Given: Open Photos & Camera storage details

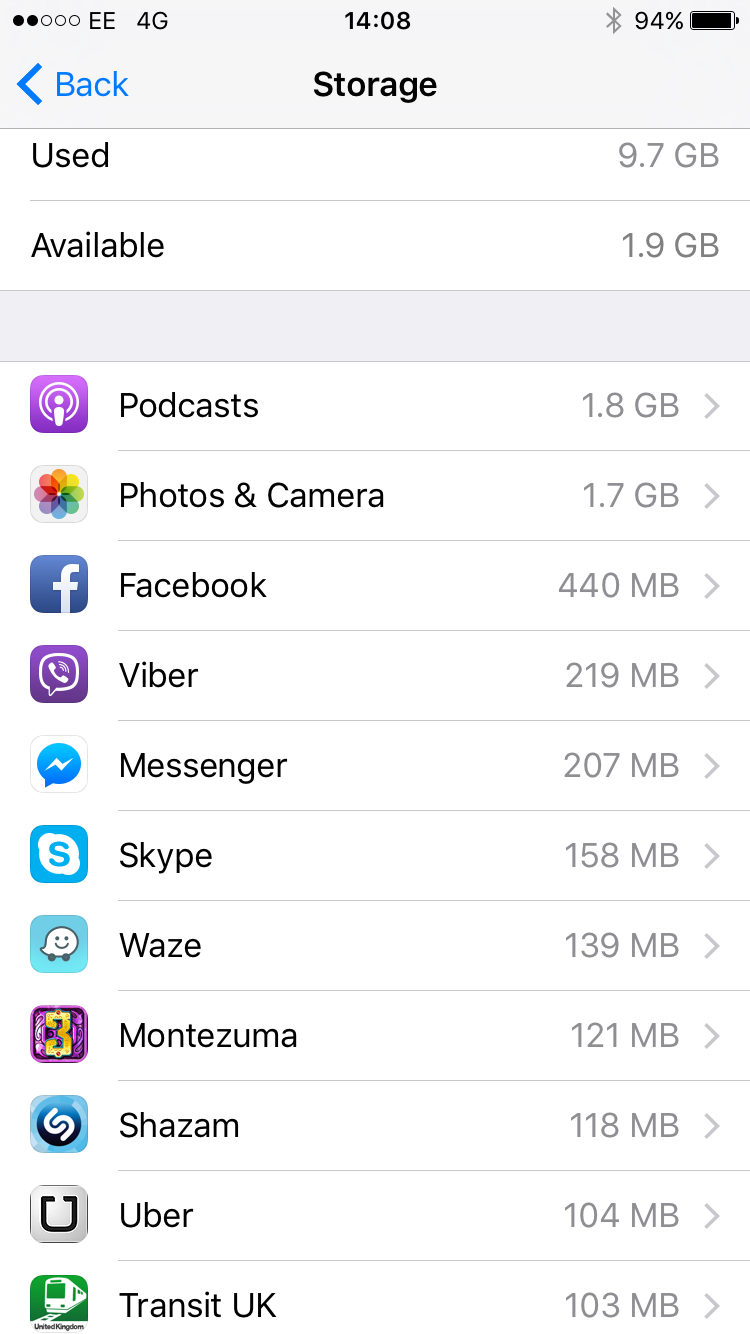Looking at the screenshot, I should pos(375,496).
